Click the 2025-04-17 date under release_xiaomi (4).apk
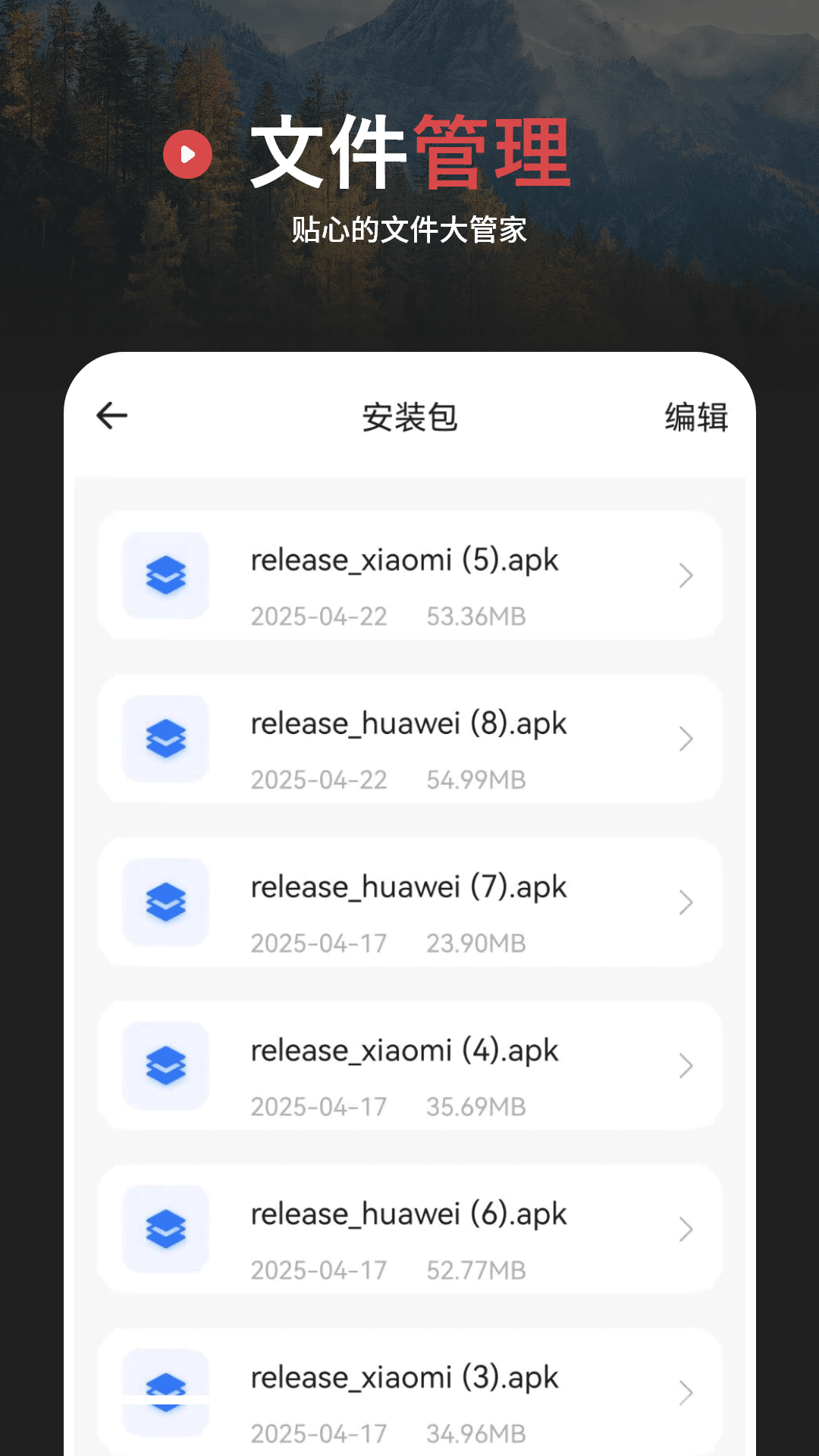 click(x=318, y=1107)
